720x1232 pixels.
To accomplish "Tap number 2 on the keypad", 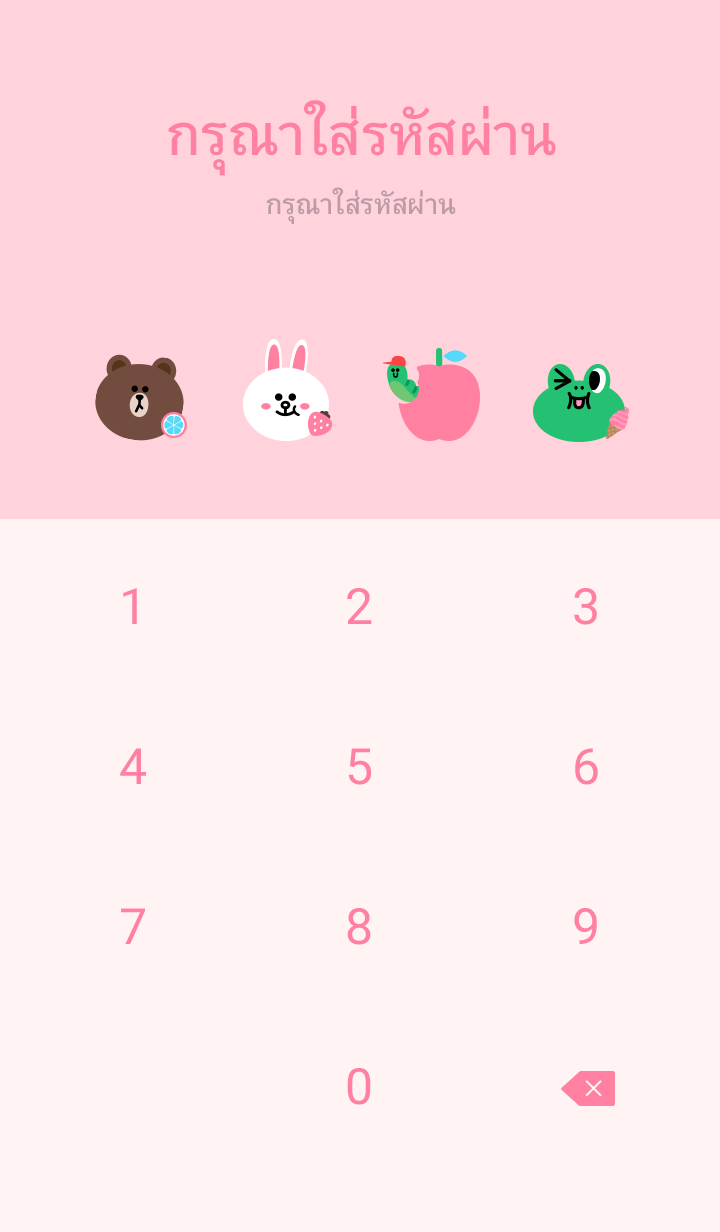I will pos(359,607).
